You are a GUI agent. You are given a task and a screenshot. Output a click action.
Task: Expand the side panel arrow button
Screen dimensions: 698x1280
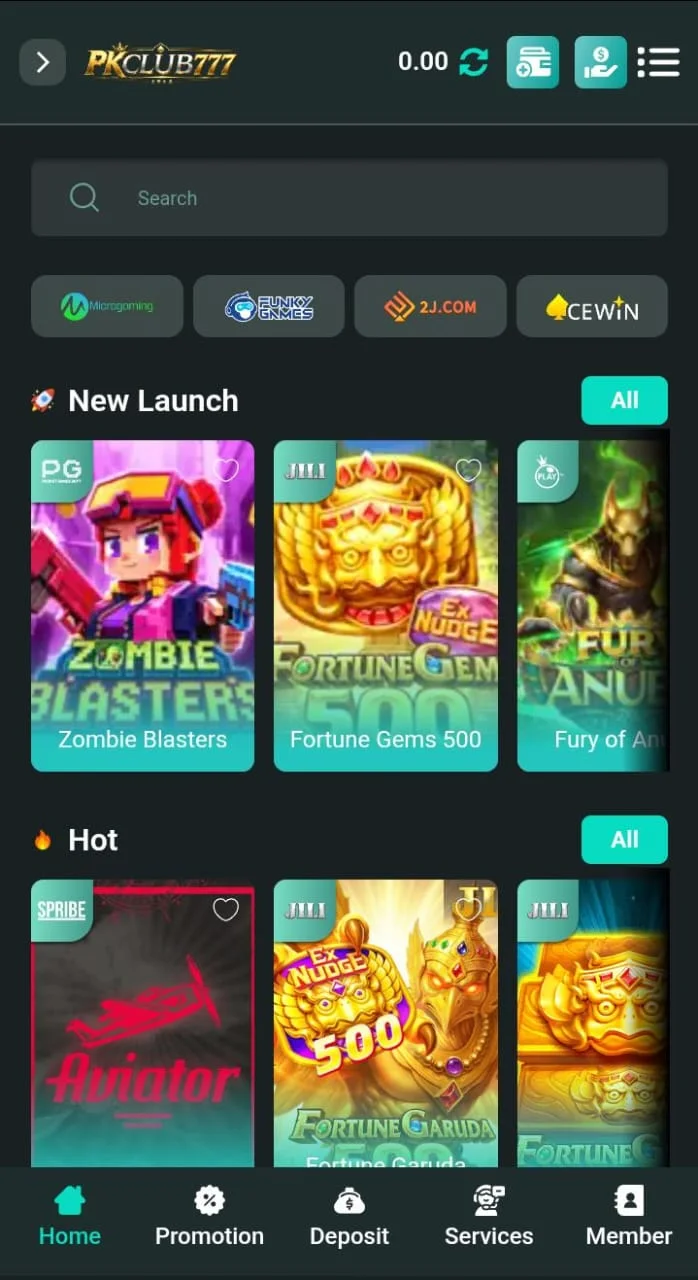tap(43, 63)
